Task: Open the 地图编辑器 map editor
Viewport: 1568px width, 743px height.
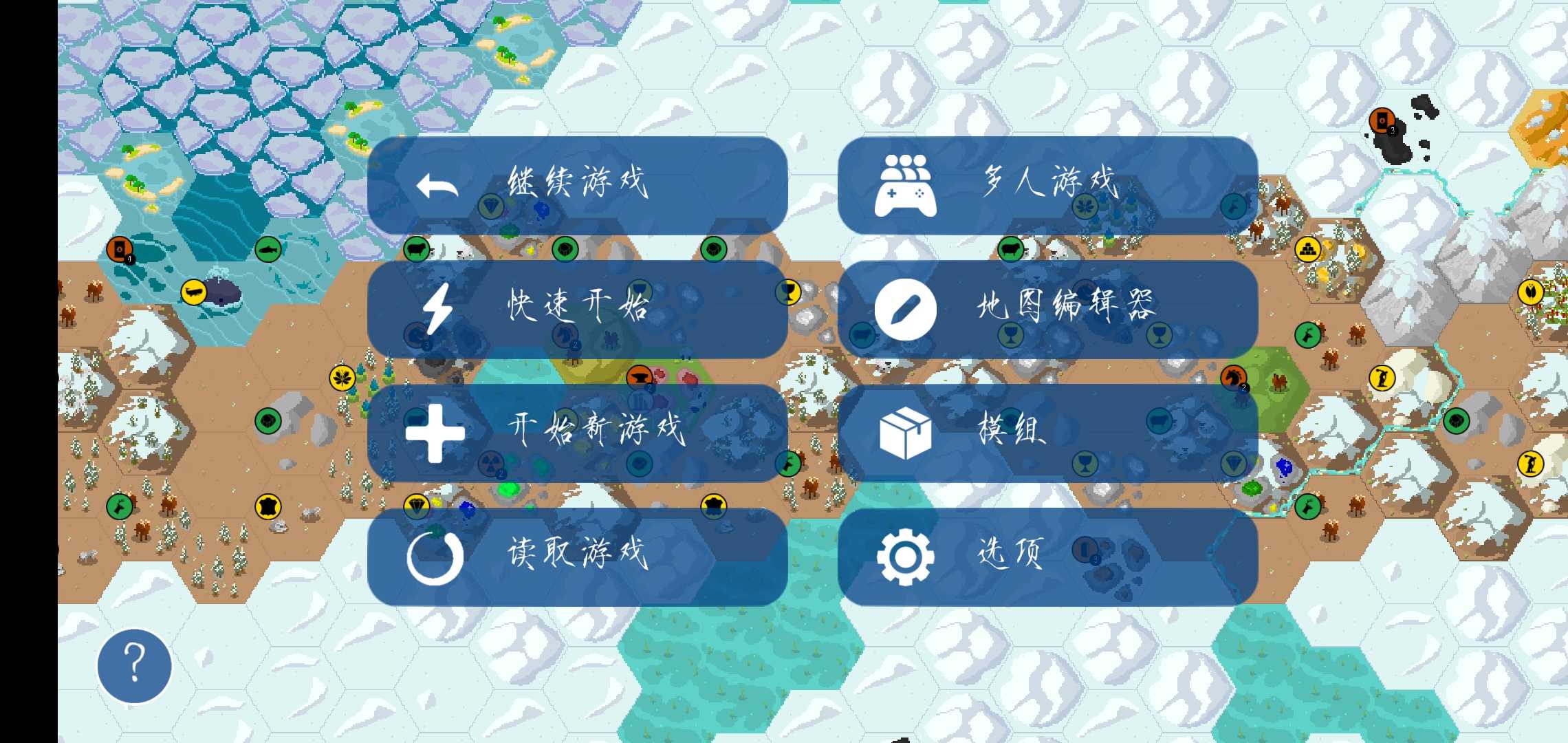Action: (1047, 309)
